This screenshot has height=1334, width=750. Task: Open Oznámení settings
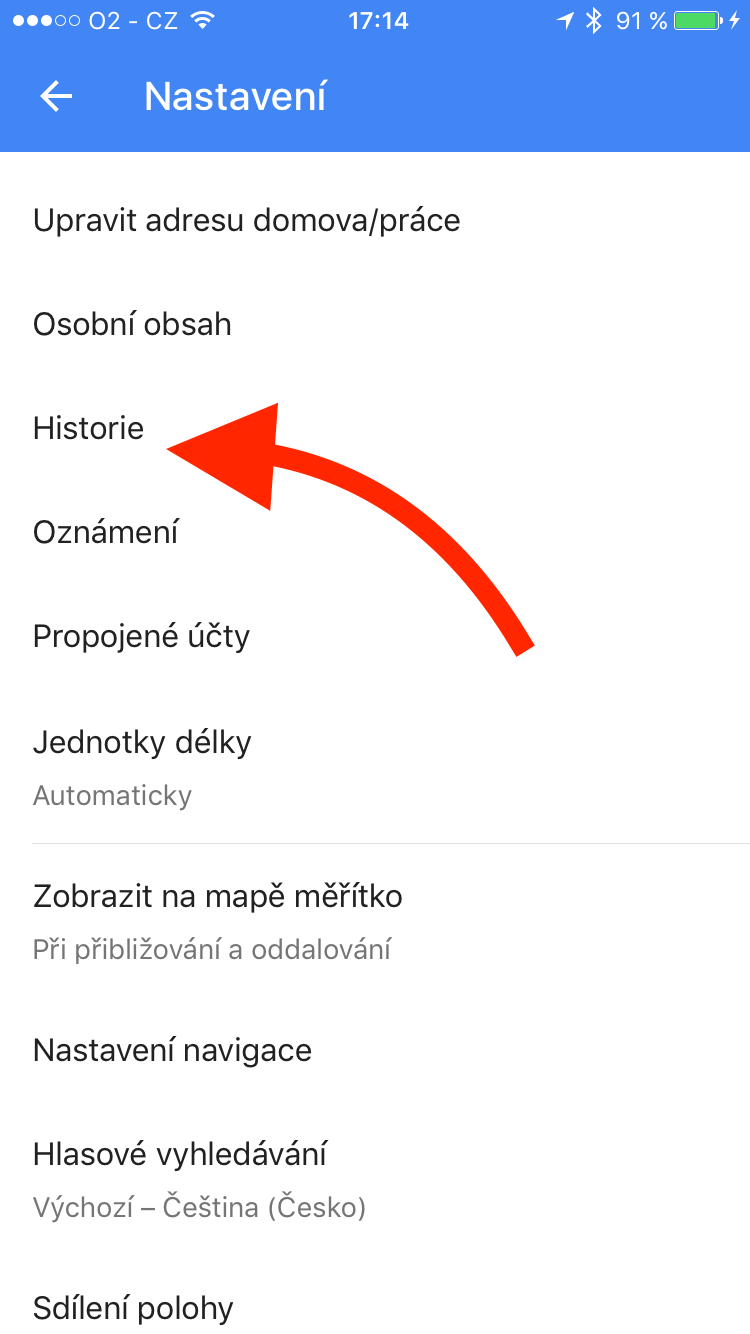click(x=106, y=532)
